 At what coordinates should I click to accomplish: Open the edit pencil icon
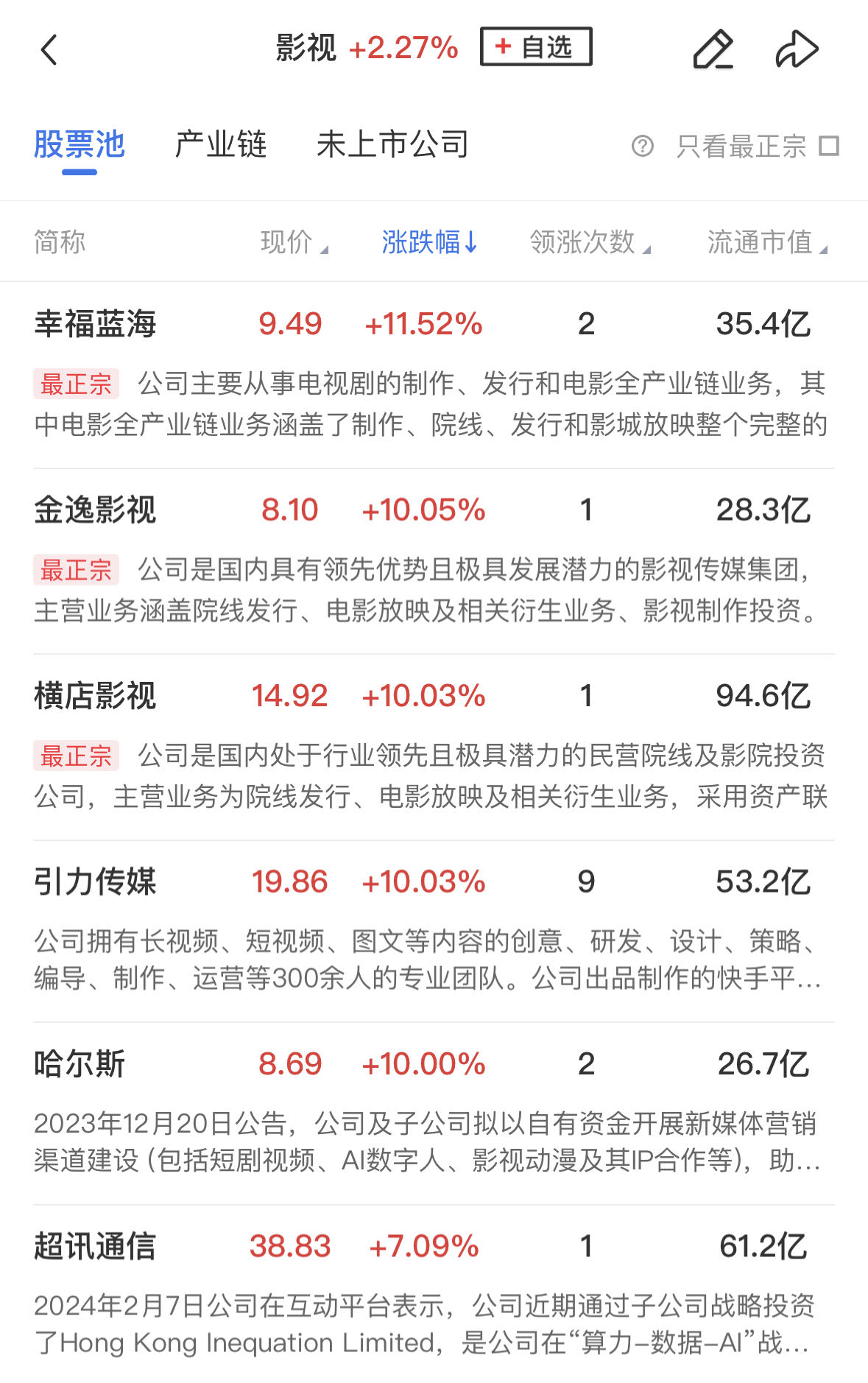point(713,49)
